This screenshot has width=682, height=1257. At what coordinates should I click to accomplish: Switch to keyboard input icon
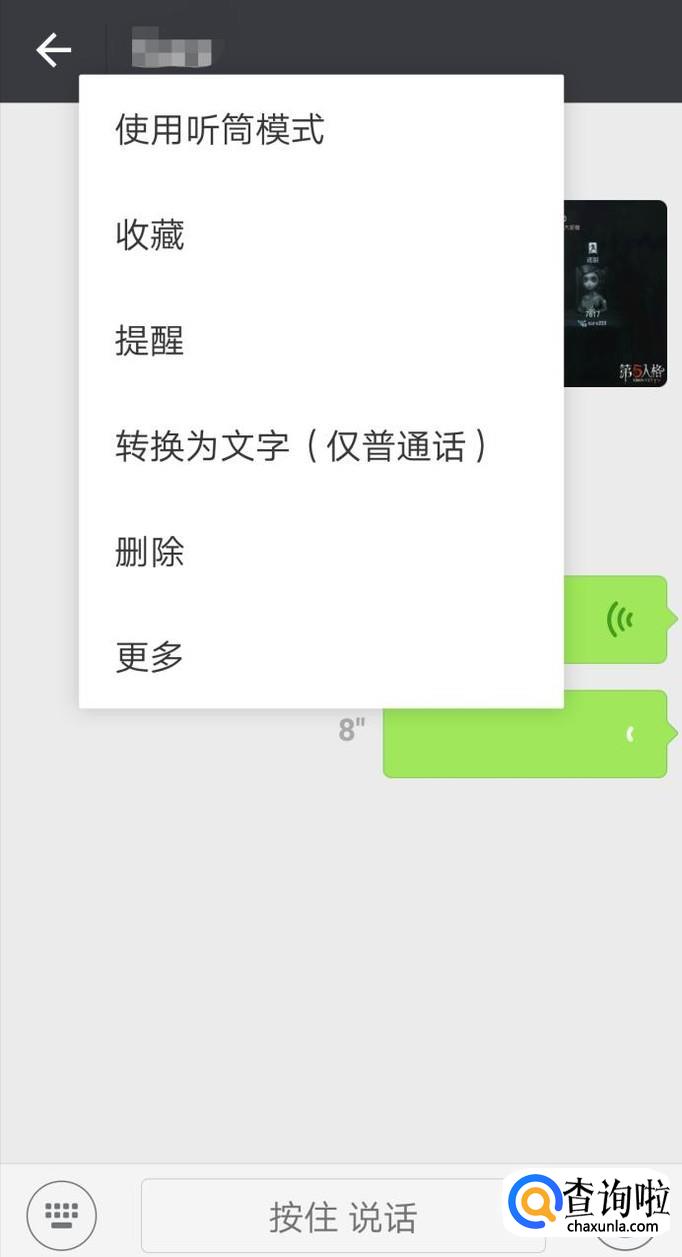pyautogui.click(x=62, y=1216)
